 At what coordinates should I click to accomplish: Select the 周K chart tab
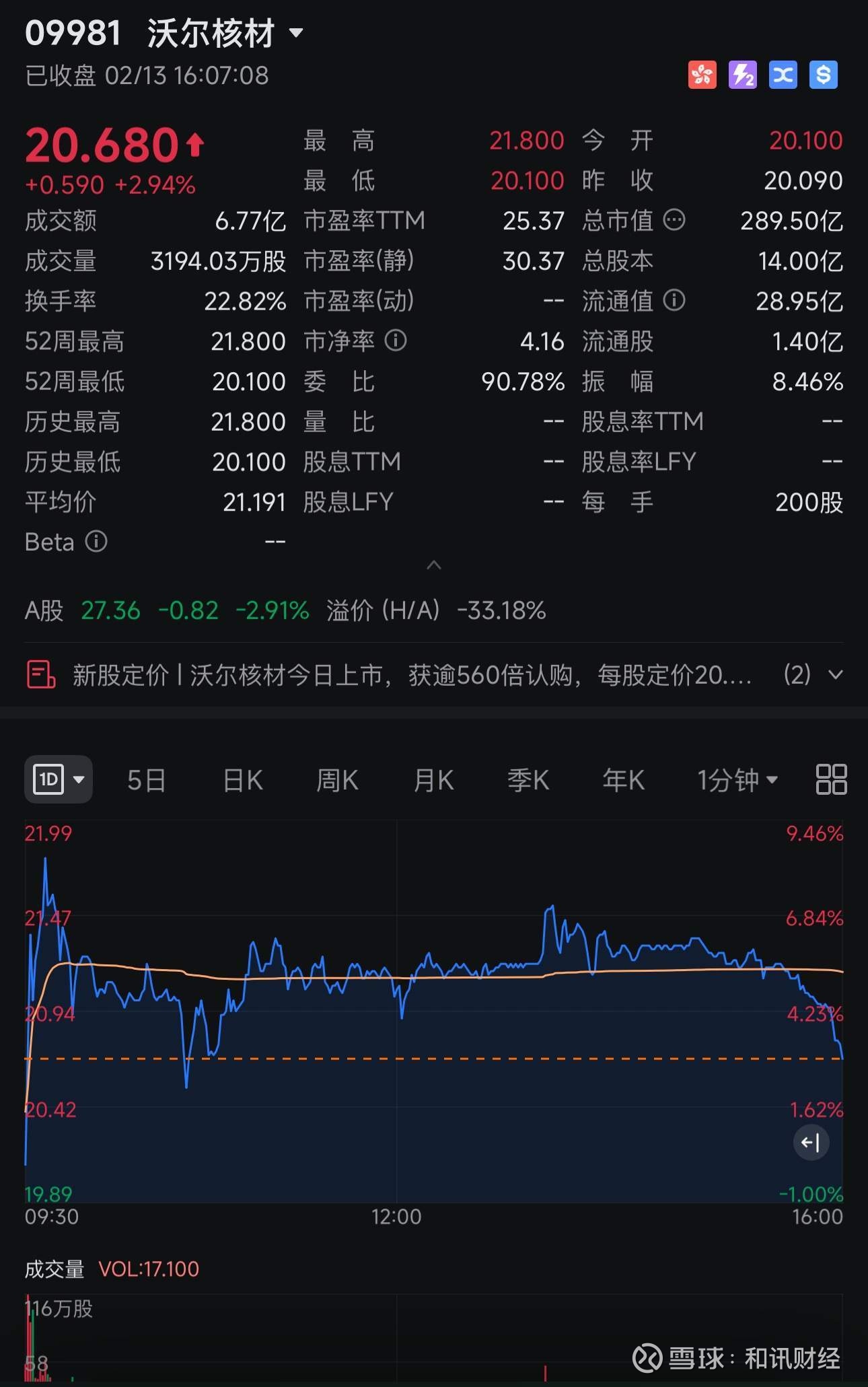[x=337, y=781]
